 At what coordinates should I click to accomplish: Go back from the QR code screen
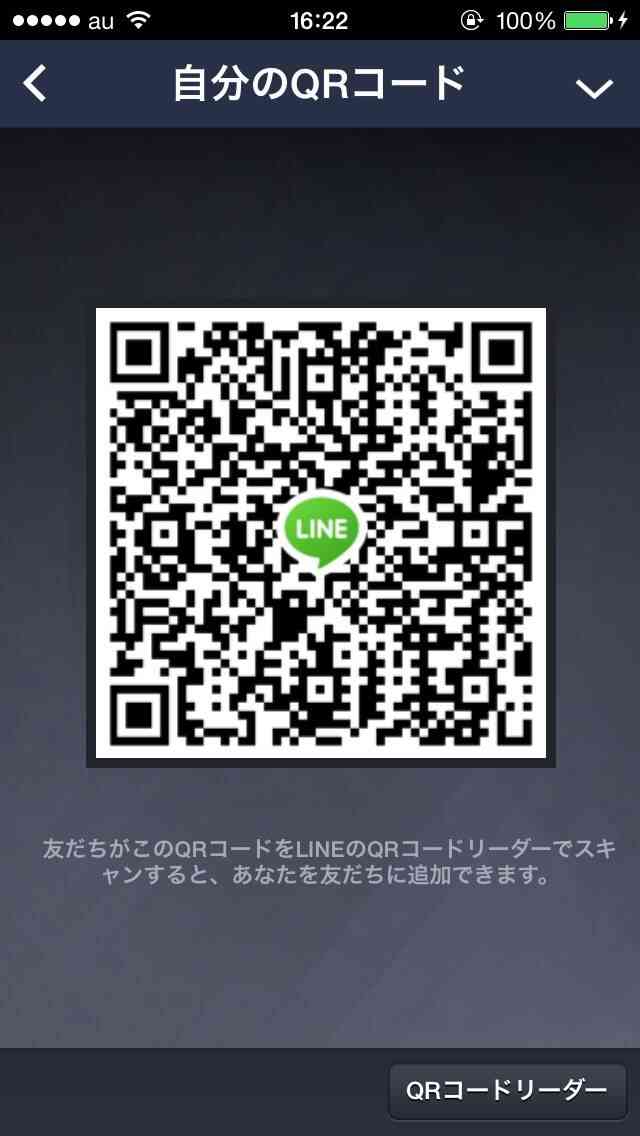point(34,84)
